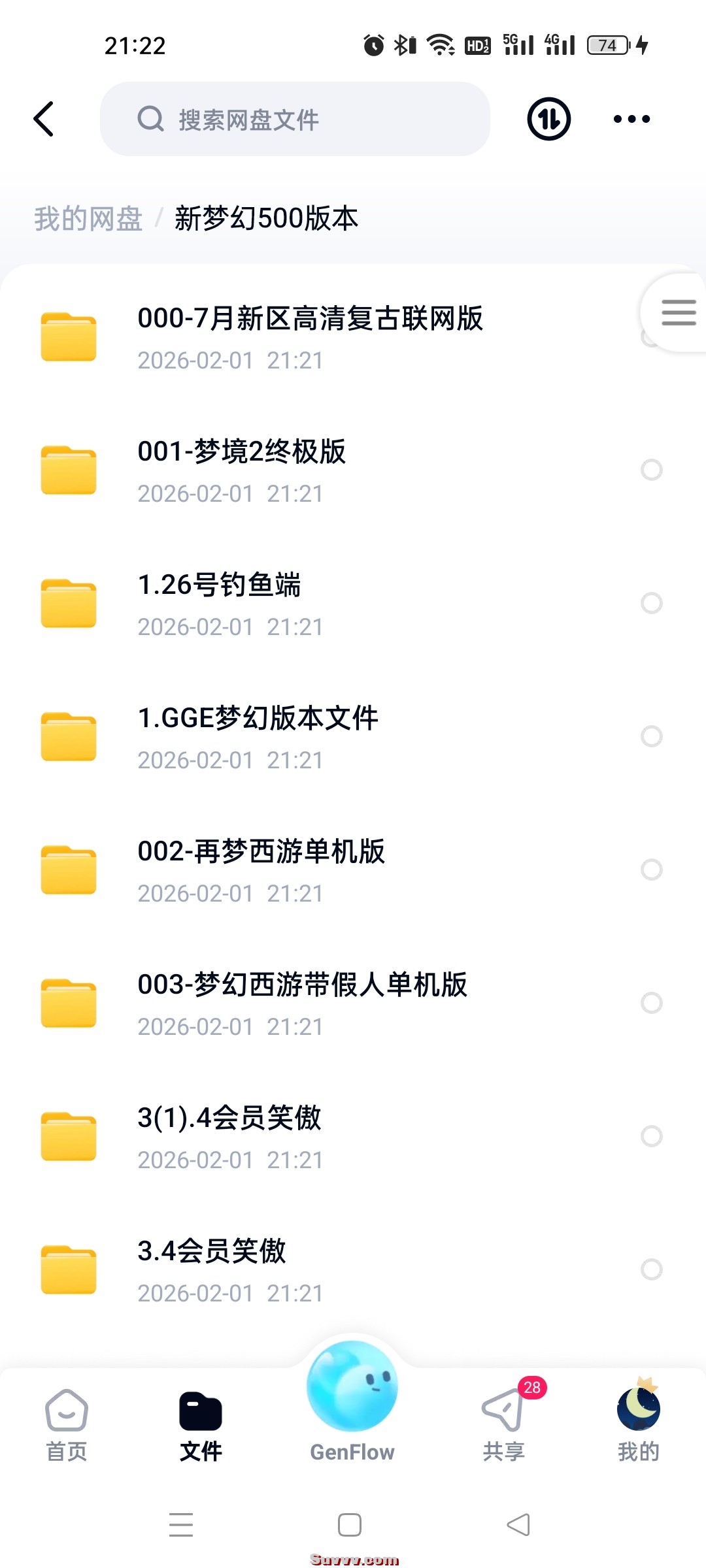The height and width of the screenshot is (1568, 706).
Task: Open the sort order icon
Action: (548, 118)
